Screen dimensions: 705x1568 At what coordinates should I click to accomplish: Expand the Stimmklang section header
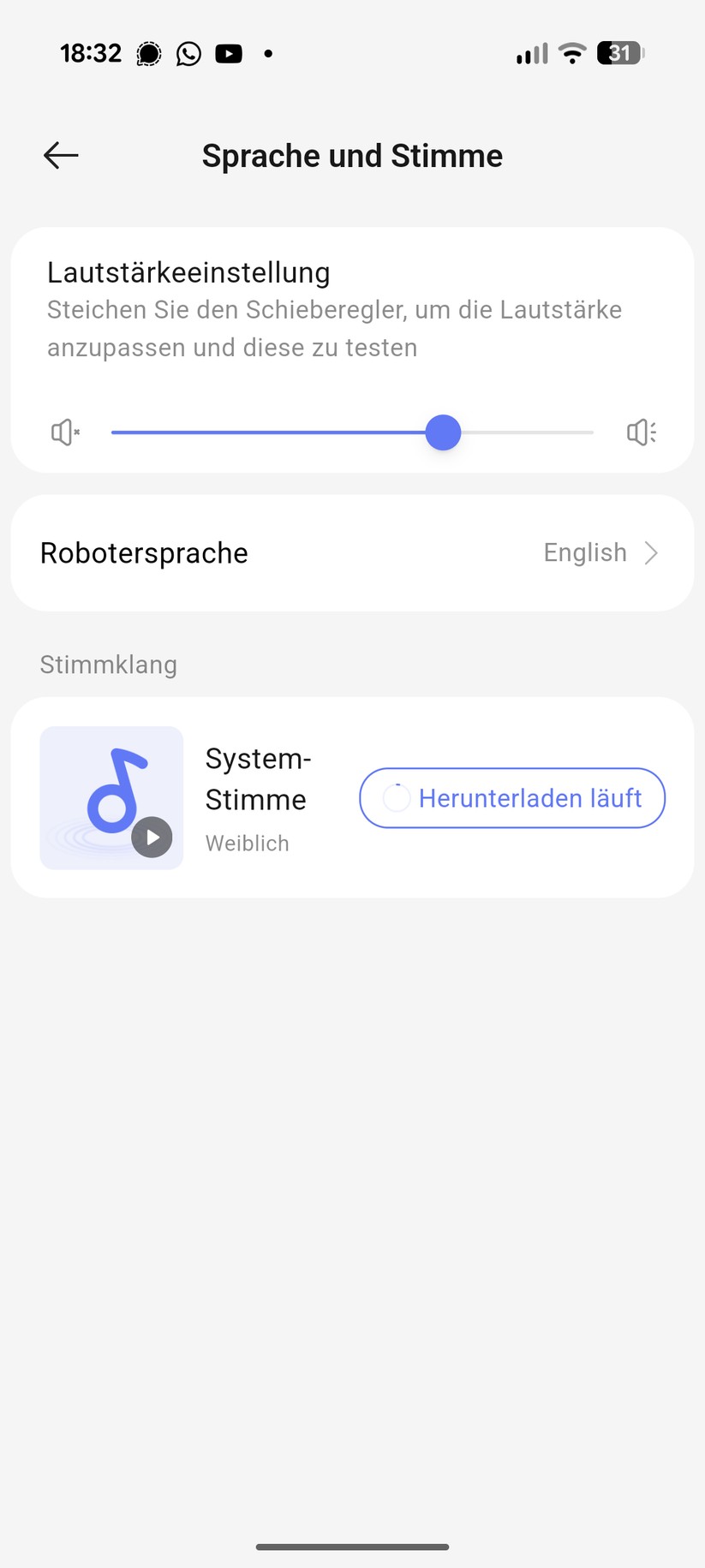pyautogui.click(x=108, y=664)
